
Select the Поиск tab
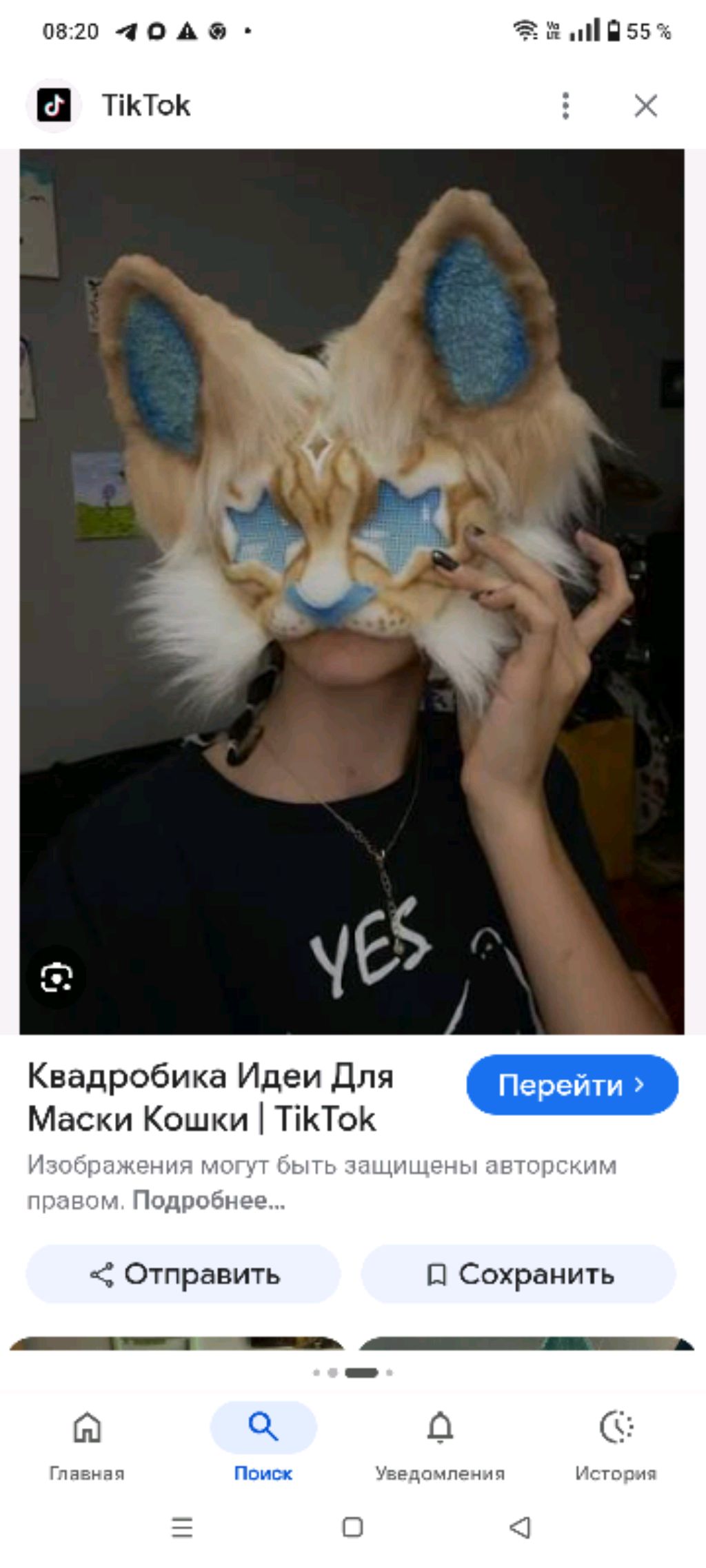pos(263,1441)
